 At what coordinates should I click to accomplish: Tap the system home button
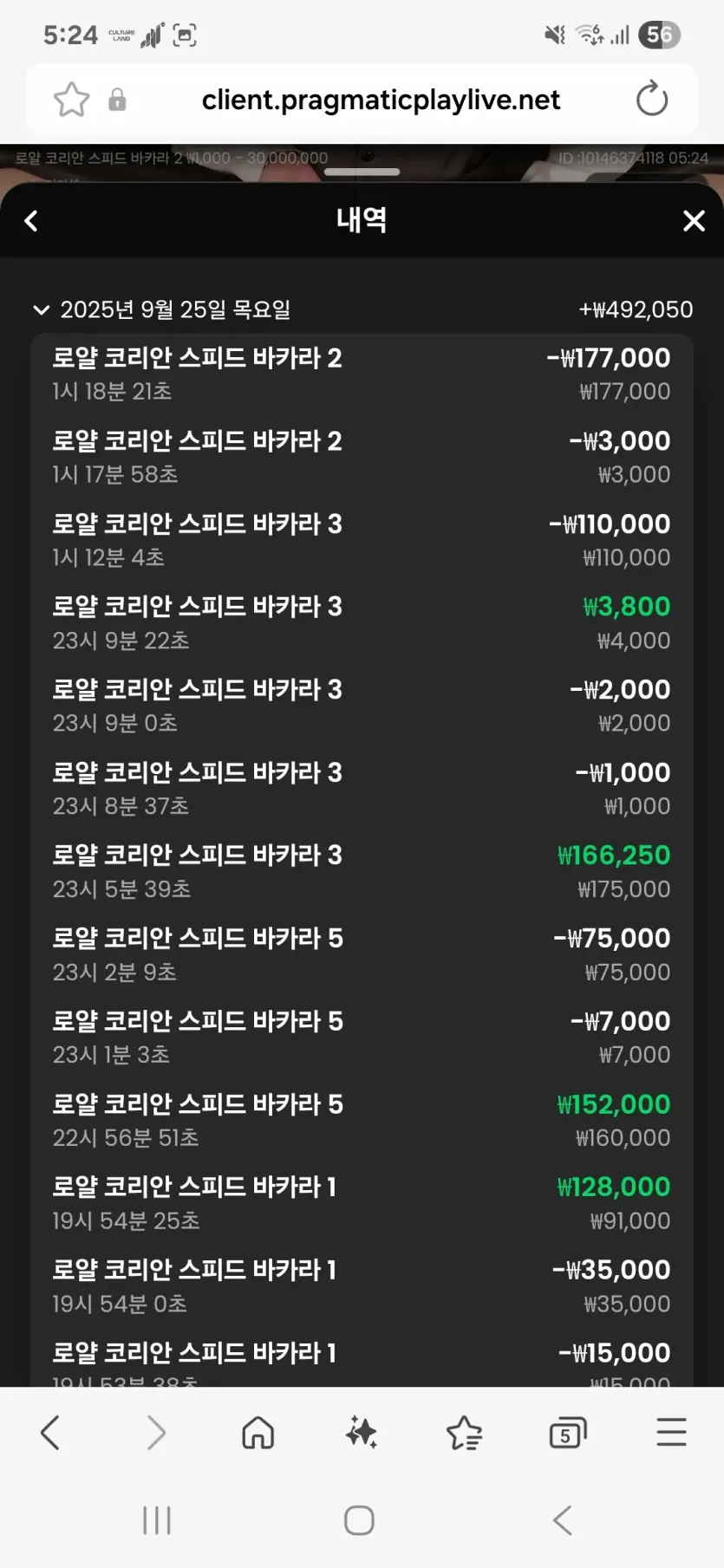pos(359,1520)
